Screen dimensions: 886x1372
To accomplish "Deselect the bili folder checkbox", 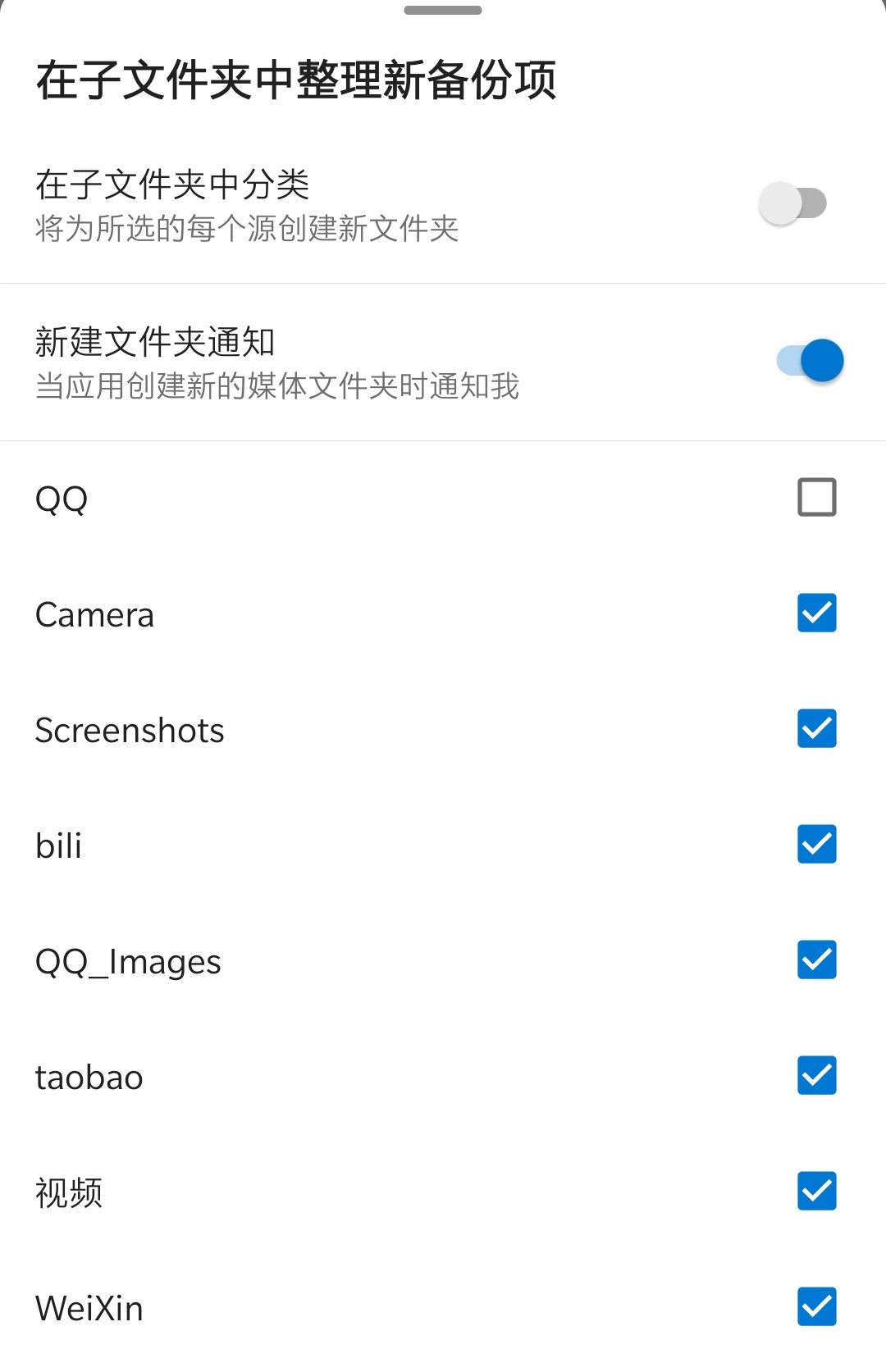I will pos(817,845).
